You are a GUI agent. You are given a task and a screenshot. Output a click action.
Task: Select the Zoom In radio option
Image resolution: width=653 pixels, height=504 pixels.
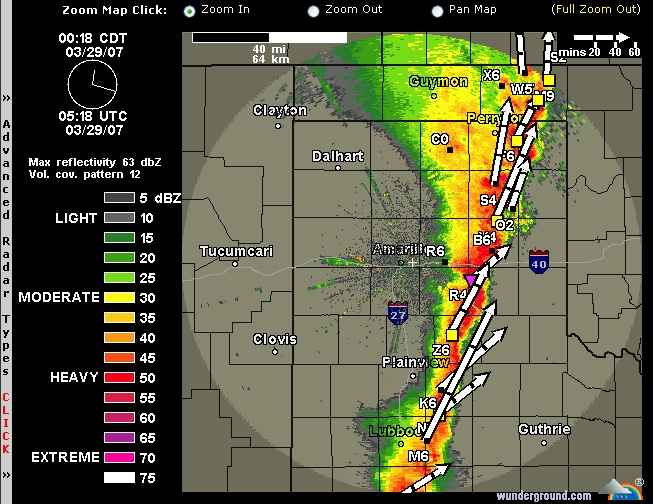pyautogui.click(x=190, y=11)
